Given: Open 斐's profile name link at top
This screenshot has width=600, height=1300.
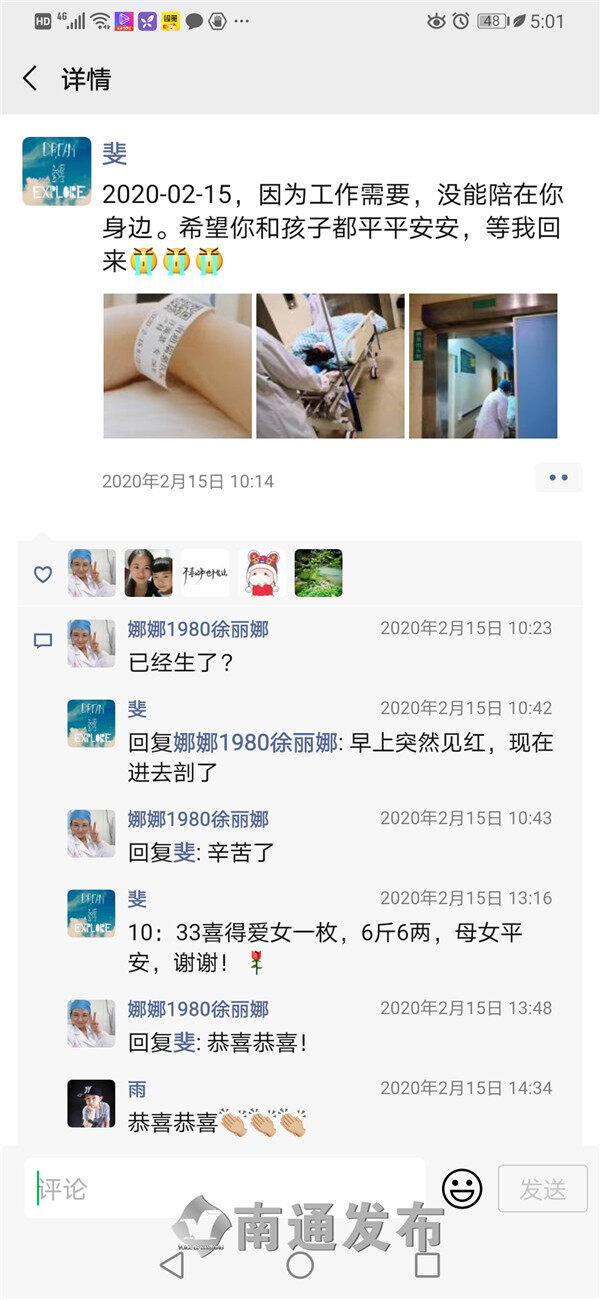Looking at the screenshot, I should click(114, 153).
